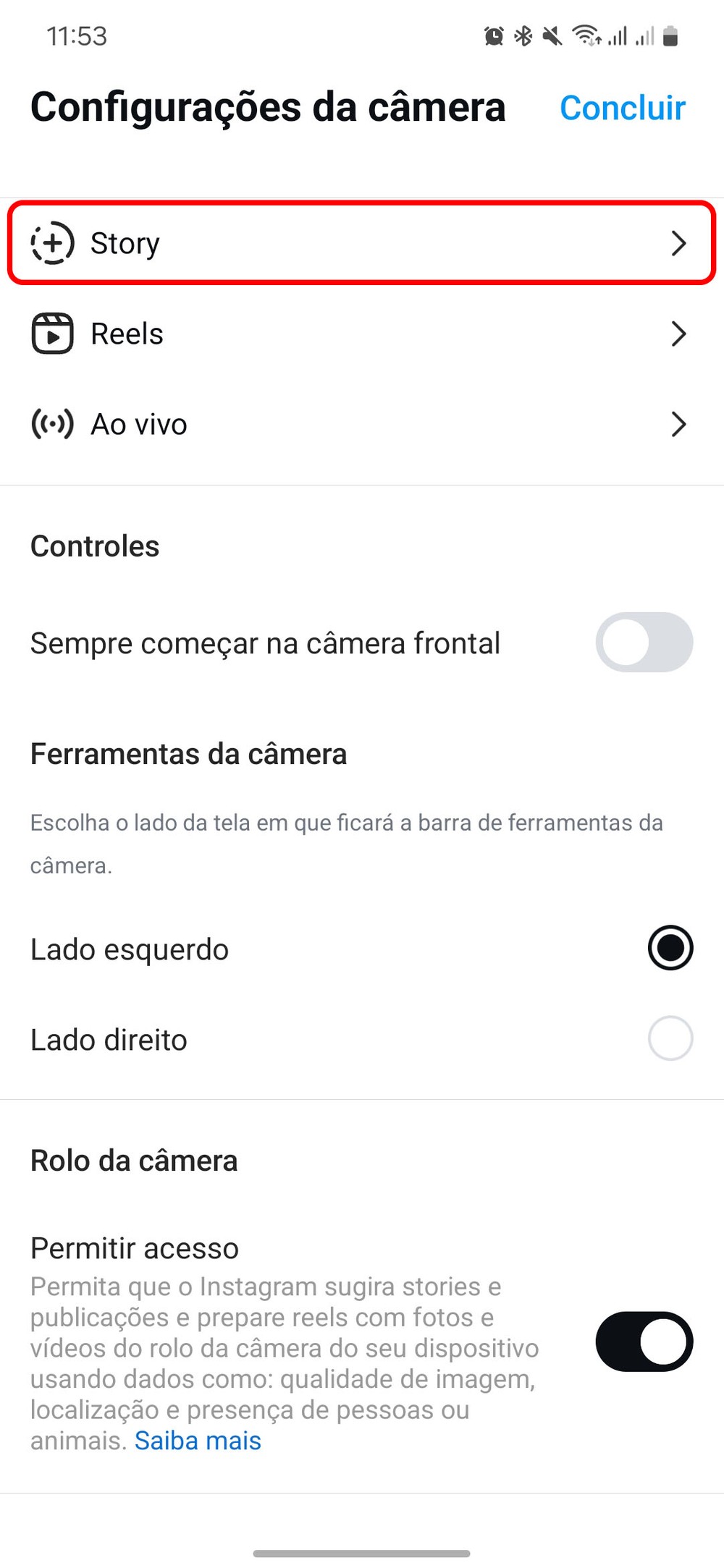Open the Ao vivo settings row
Viewport: 724px width, 1568px height.
(x=361, y=424)
